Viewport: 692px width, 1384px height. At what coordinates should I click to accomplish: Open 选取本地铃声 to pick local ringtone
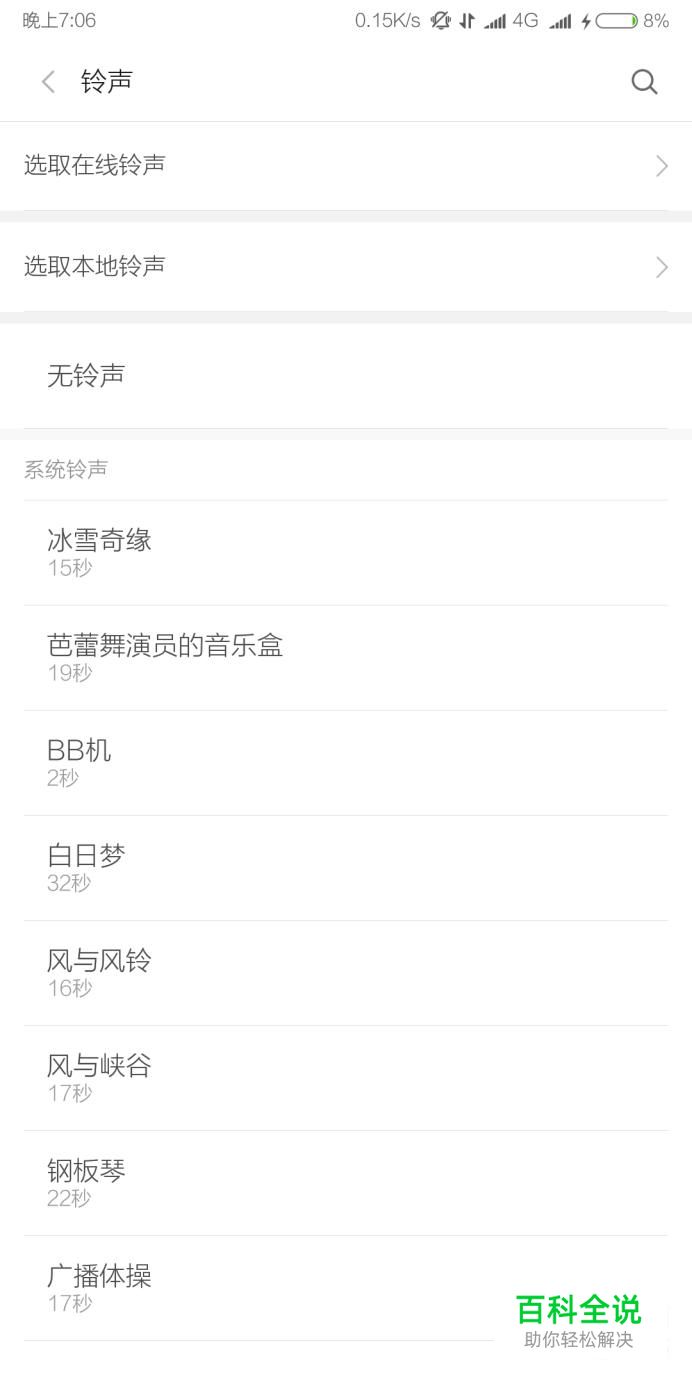click(x=345, y=267)
